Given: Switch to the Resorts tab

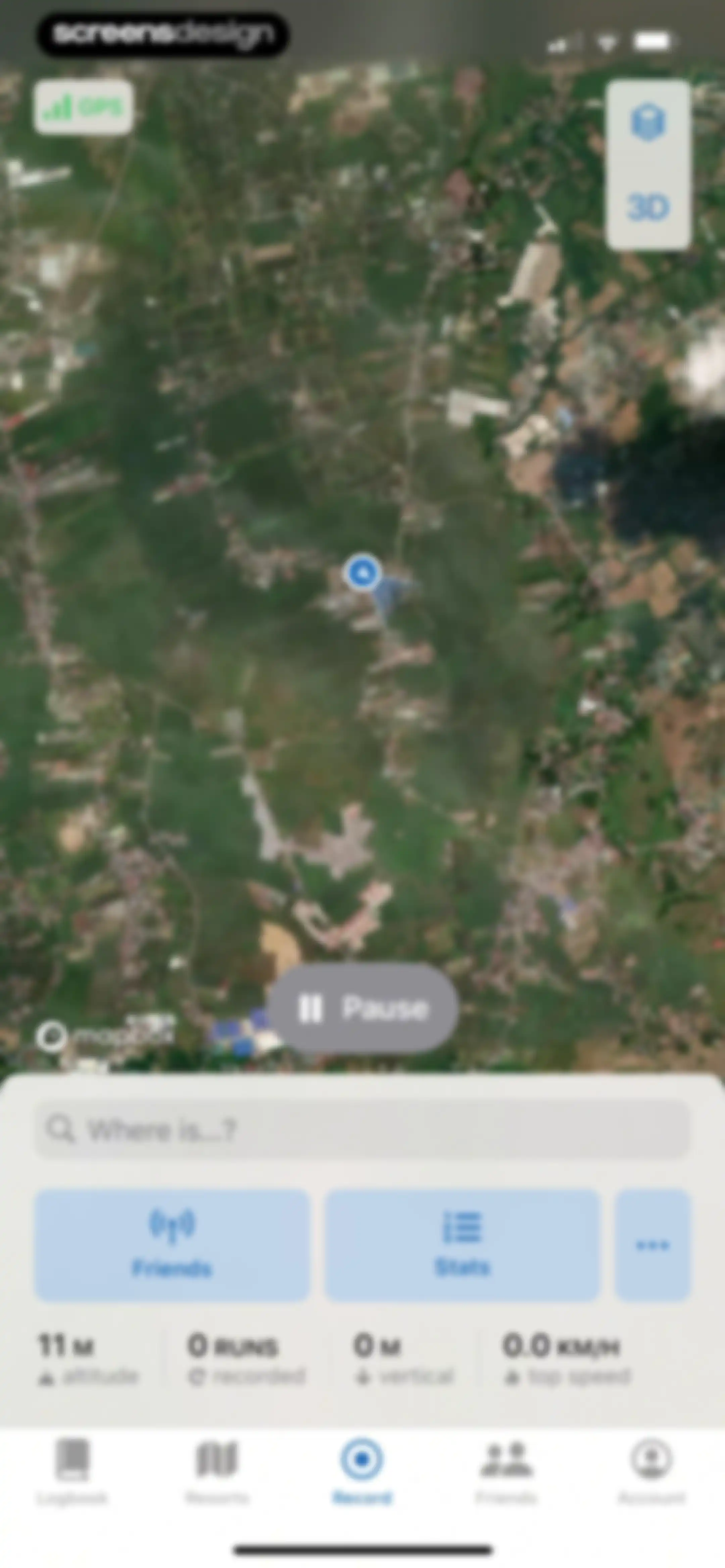Looking at the screenshot, I should pos(217,1471).
